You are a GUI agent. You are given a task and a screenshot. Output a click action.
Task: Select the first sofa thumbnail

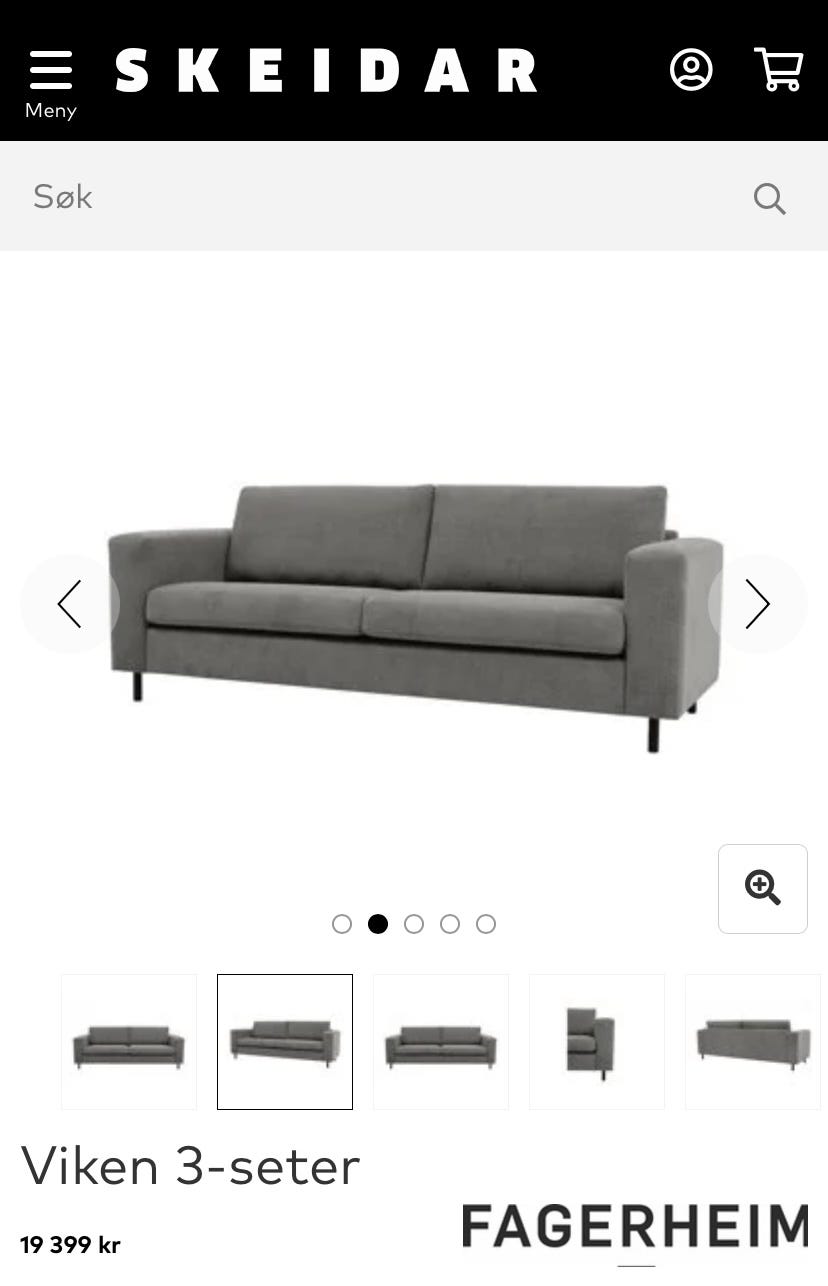[x=129, y=1042]
